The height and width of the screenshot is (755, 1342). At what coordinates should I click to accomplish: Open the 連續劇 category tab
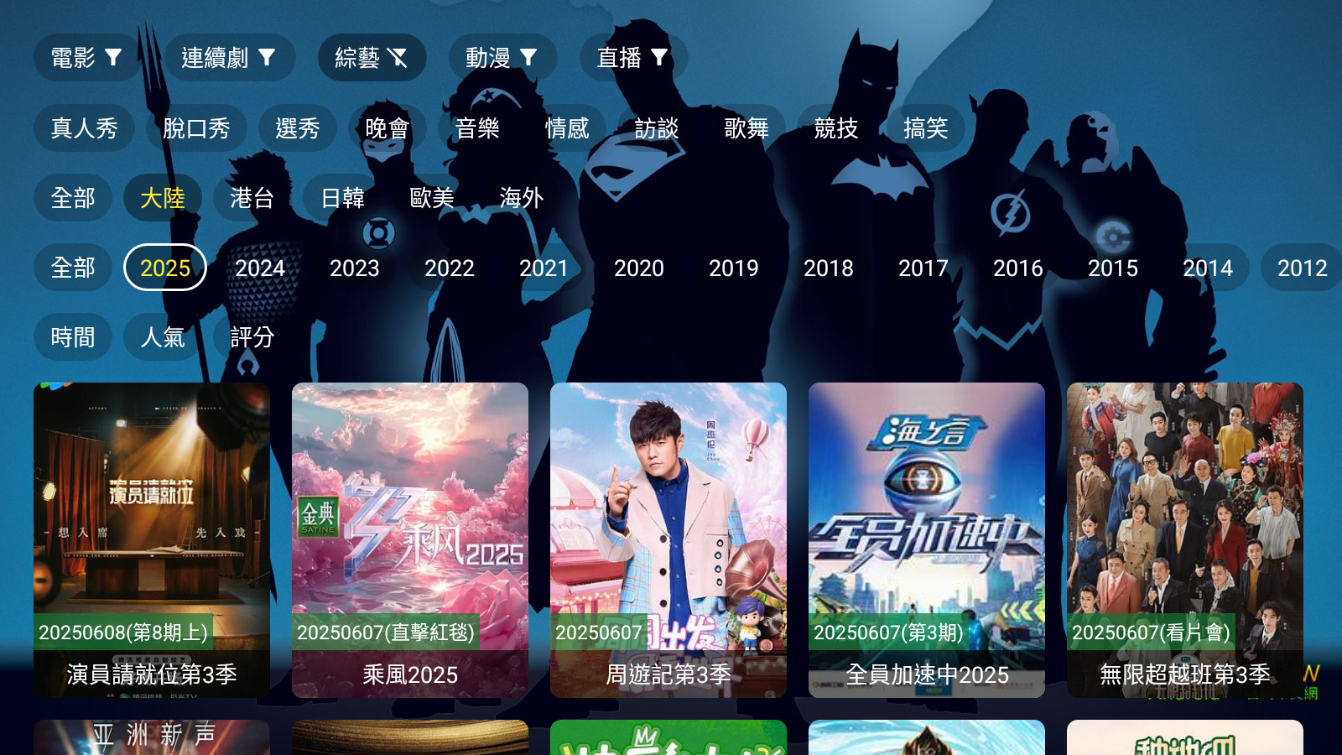229,58
